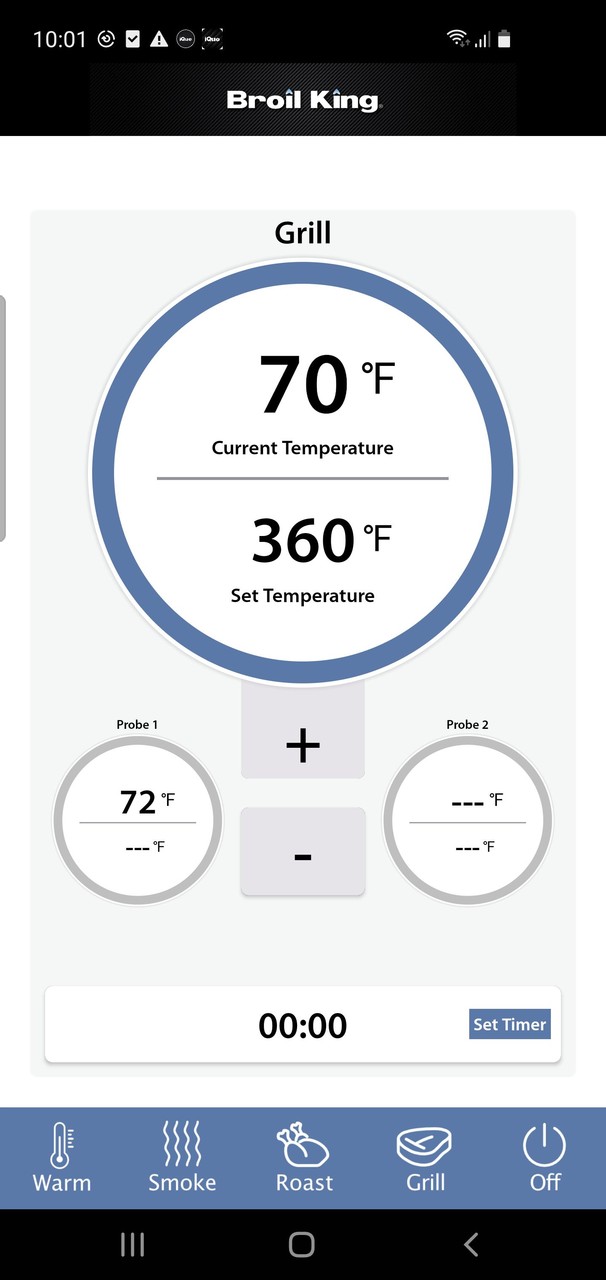Image resolution: width=606 pixels, height=1280 pixels.
Task: Open the Probe 1 temperature dial
Action: [x=138, y=822]
